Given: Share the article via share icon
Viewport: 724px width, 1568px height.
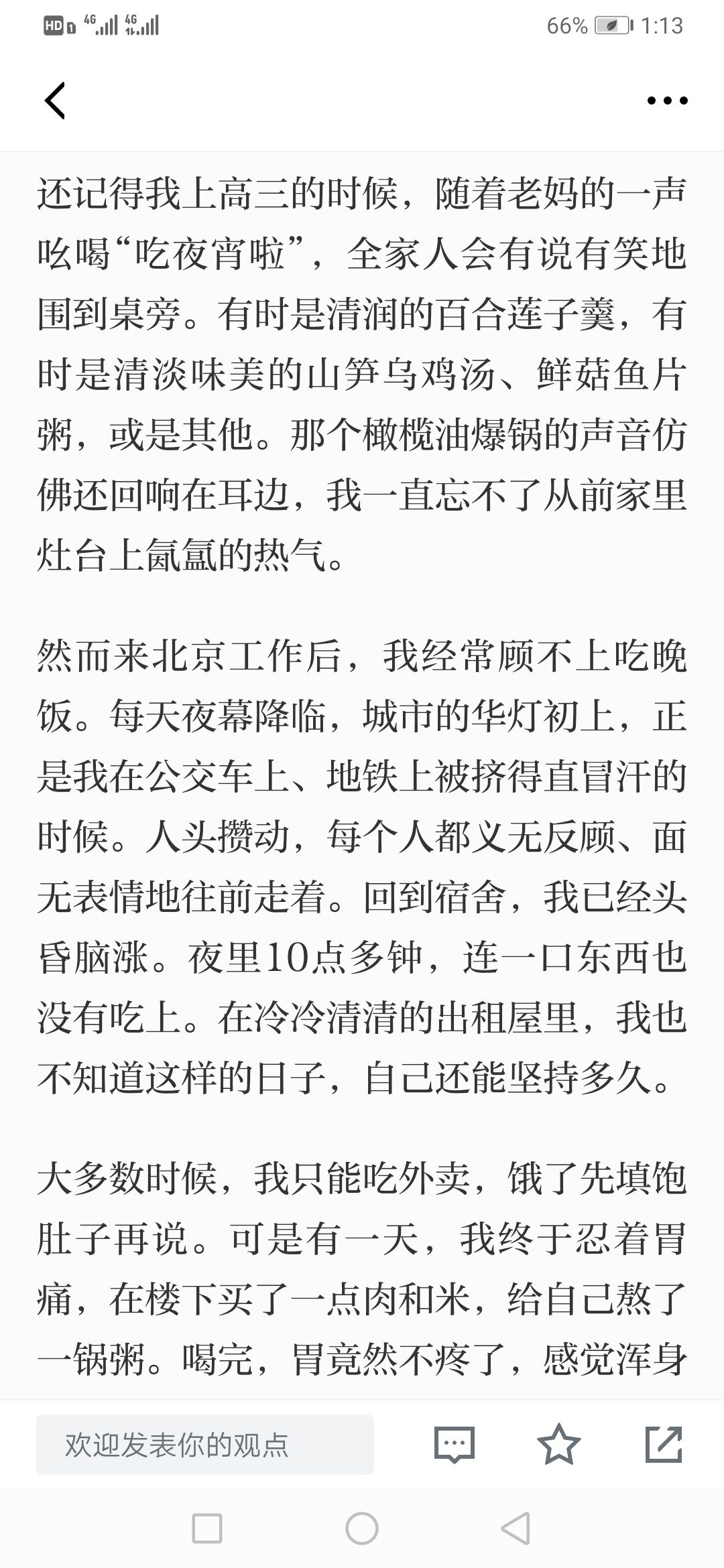Looking at the screenshot, I should click(x=664, y=1444).
